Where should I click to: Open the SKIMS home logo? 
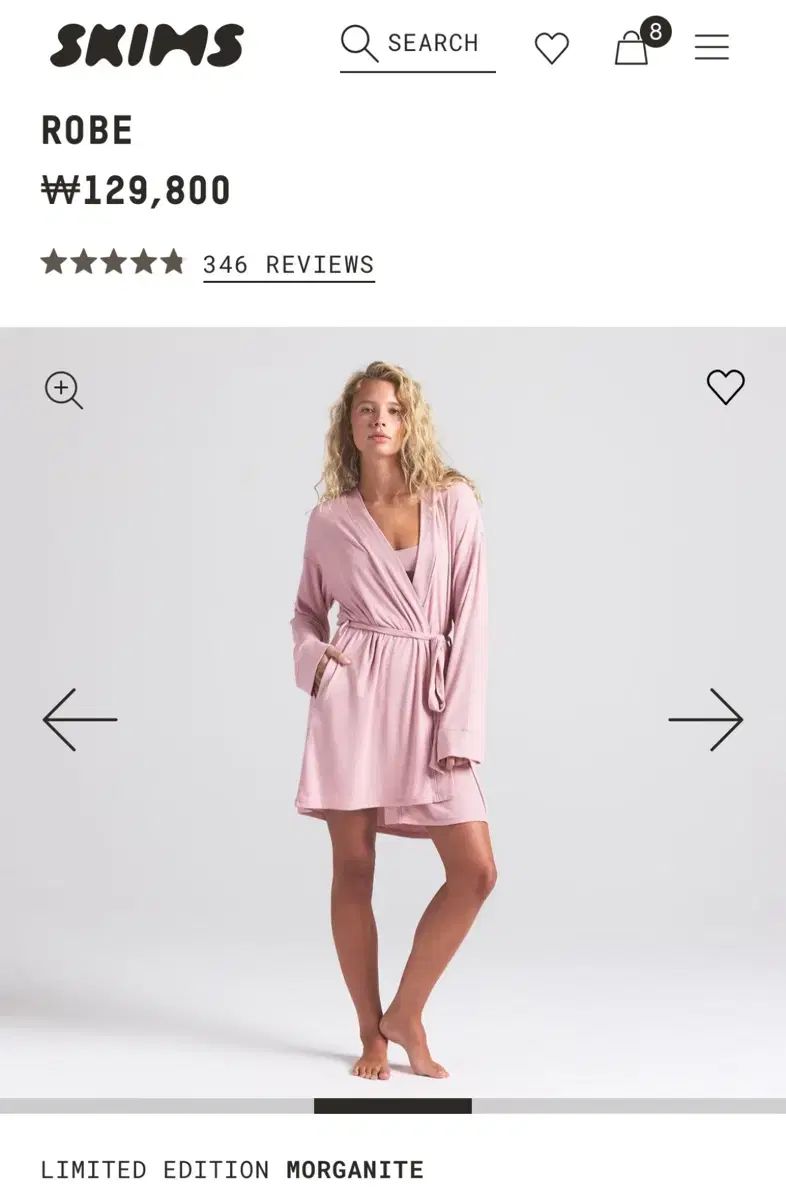[146, 46]
